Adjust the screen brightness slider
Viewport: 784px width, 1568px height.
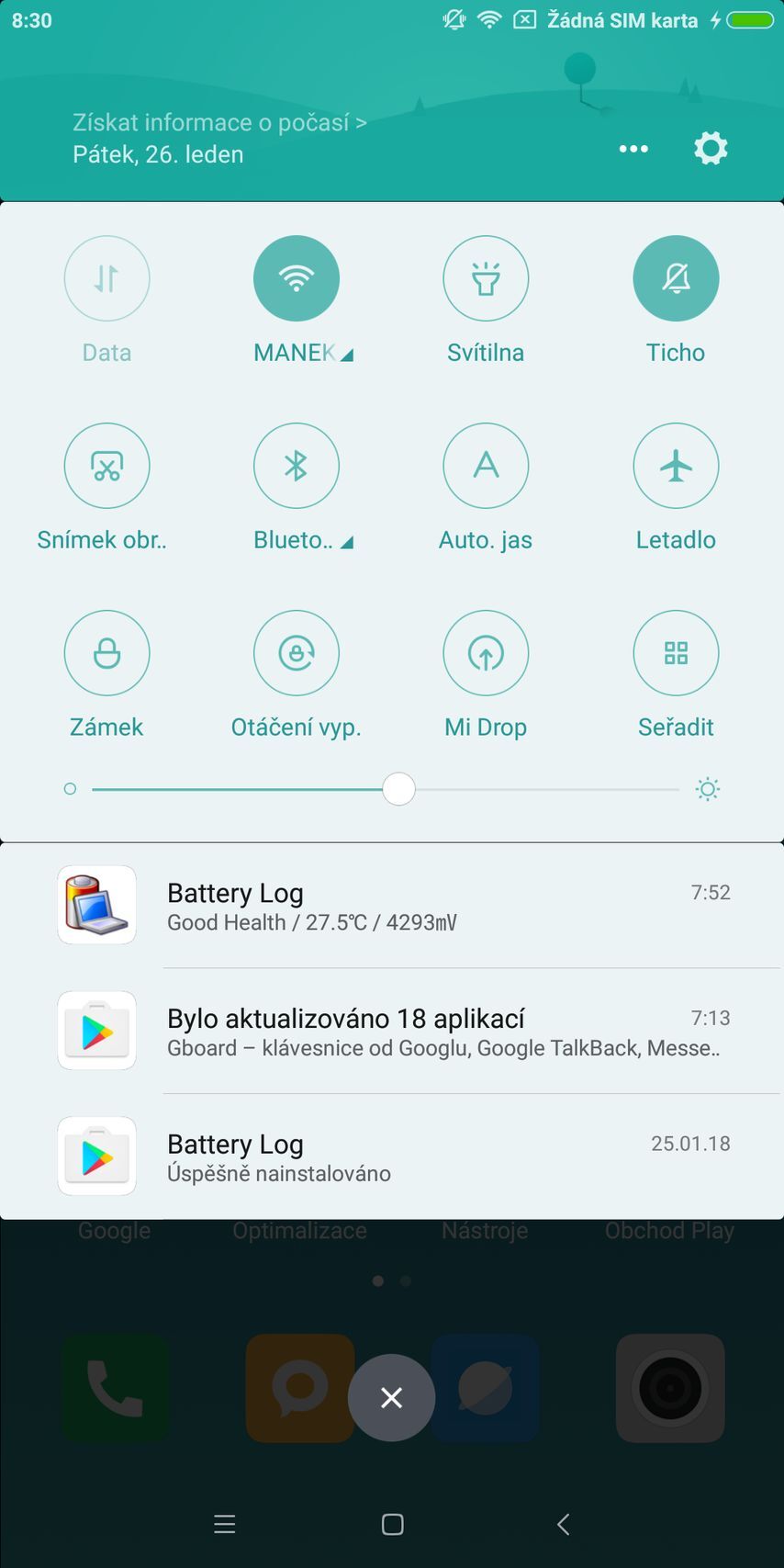398,788
